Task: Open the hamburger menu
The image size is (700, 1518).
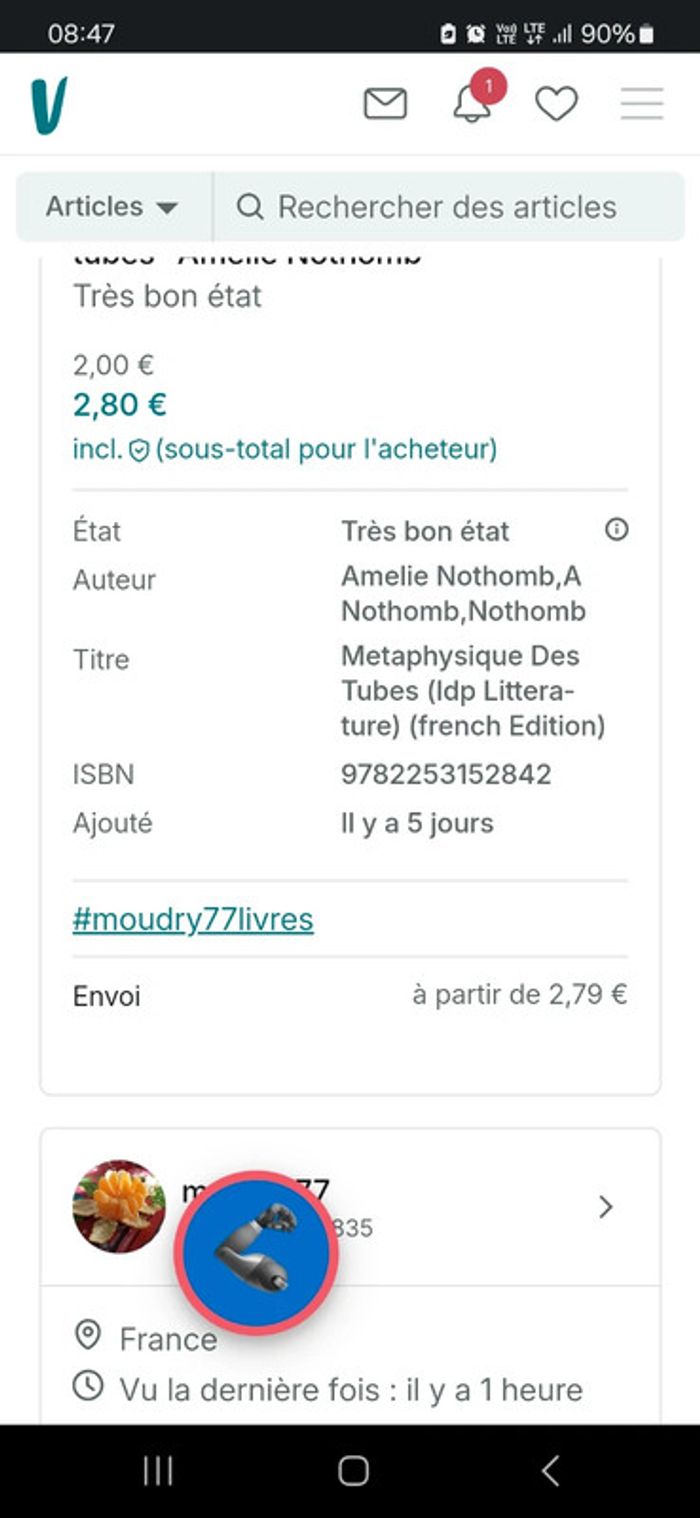Action: coord(641,104)
